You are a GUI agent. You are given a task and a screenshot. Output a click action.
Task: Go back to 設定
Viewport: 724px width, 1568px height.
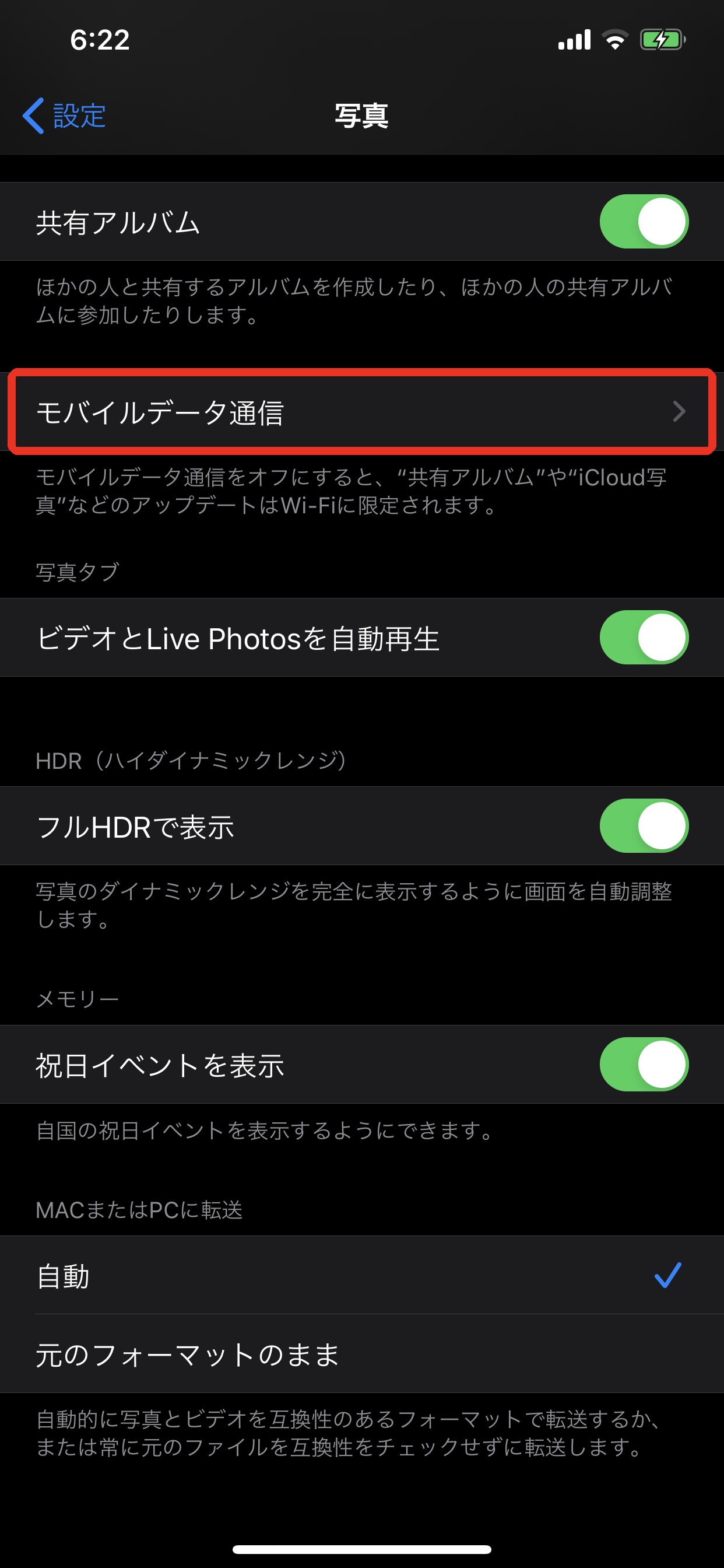(65, 116)
